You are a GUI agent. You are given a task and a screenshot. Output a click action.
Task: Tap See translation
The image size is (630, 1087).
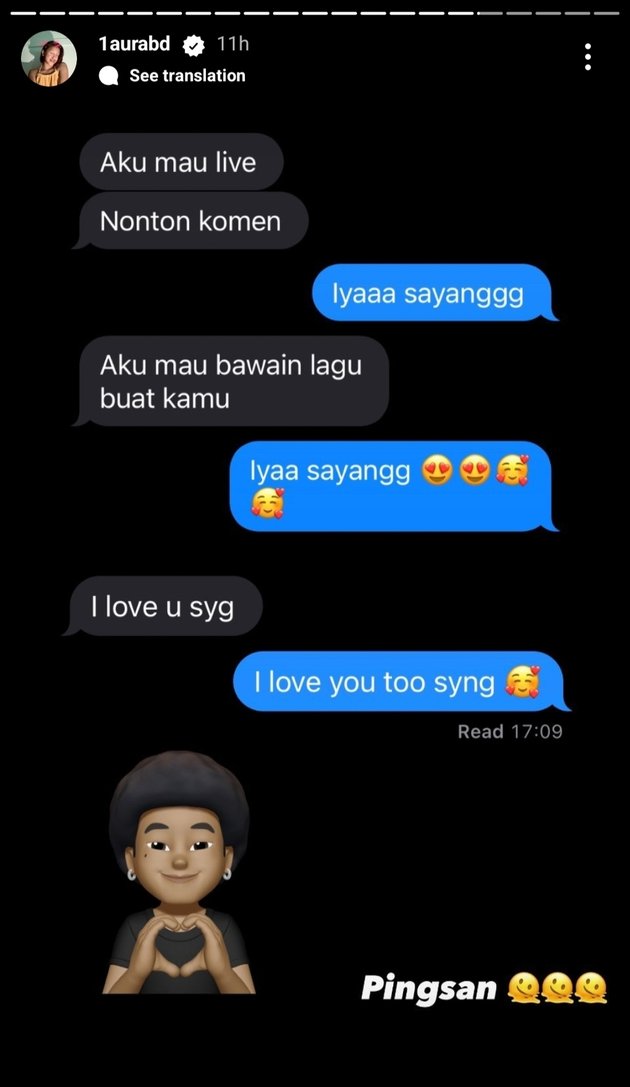[x=186, y=76]
